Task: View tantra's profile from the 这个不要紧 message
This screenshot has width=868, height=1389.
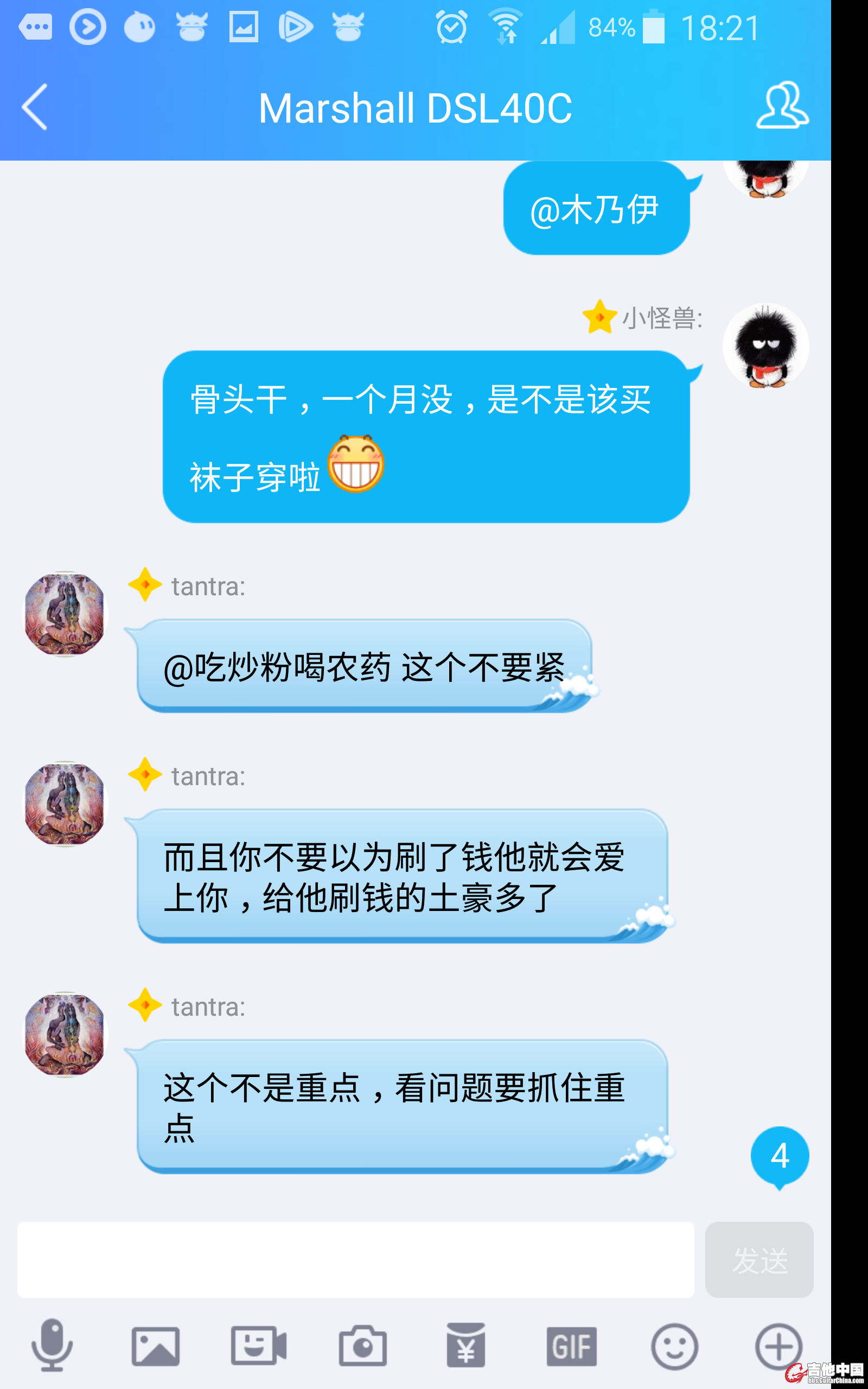Action: click(65, 614)
